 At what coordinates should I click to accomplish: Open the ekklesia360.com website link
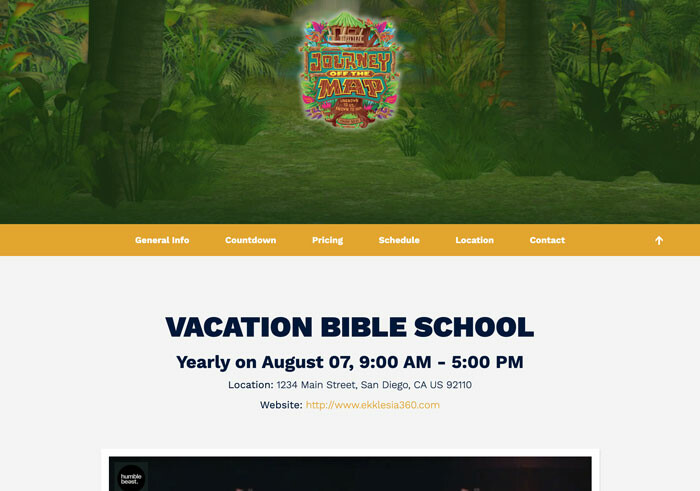pyautogui.click(x=372, y=405)
